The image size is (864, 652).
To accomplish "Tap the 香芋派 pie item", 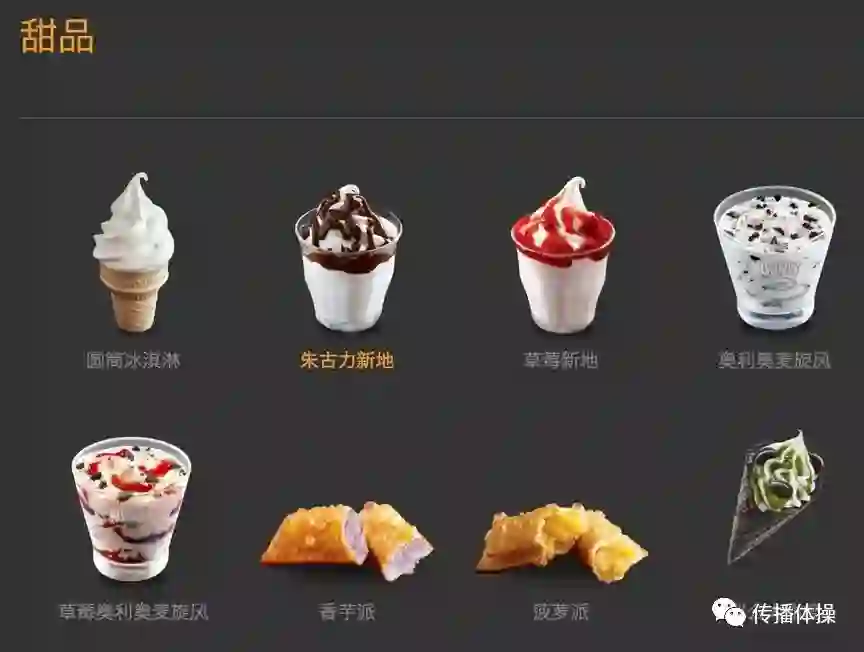I will 347,541.
